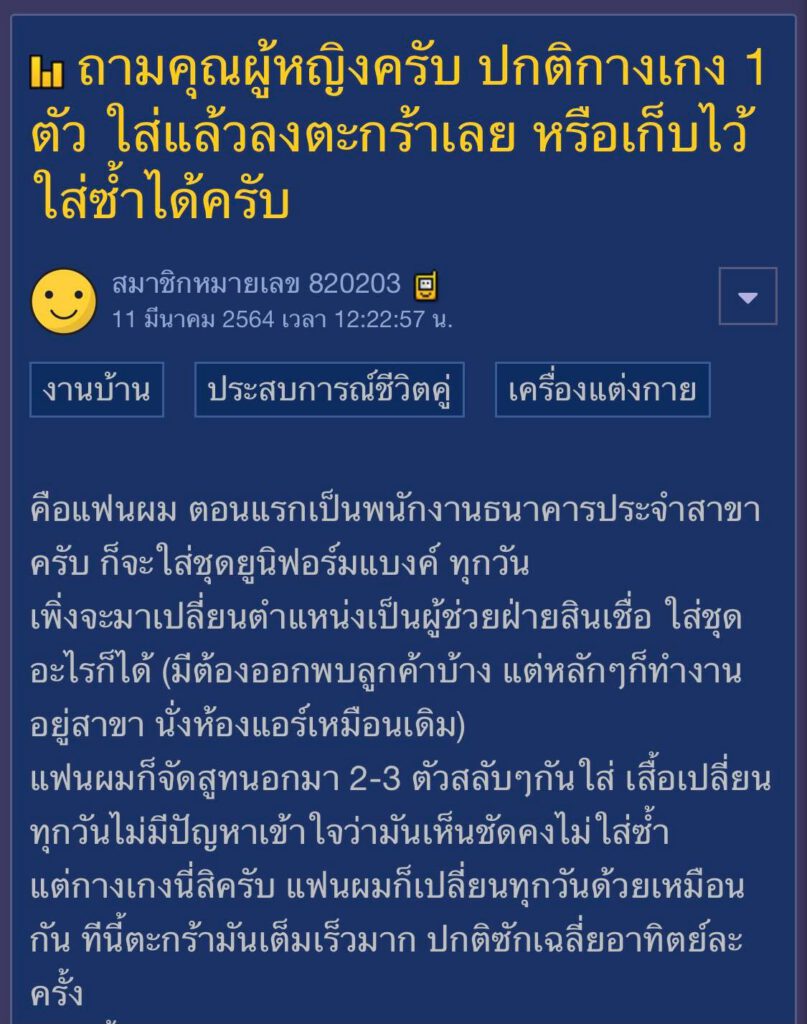Tap the mobile badge icon beside the username
Screen dimensions: 807x1024
click(426, 287)
